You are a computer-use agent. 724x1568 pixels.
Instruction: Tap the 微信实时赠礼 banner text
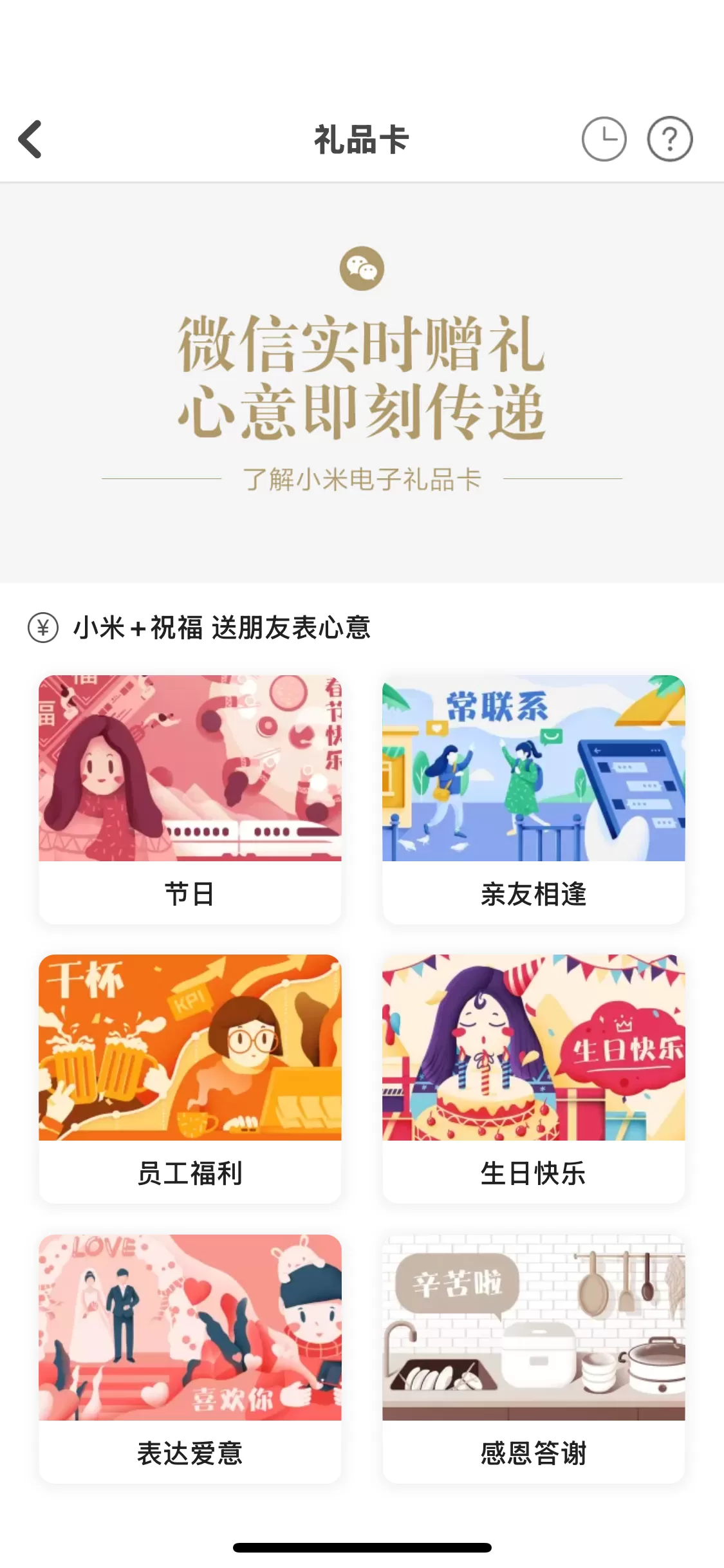tap(362, 348)
